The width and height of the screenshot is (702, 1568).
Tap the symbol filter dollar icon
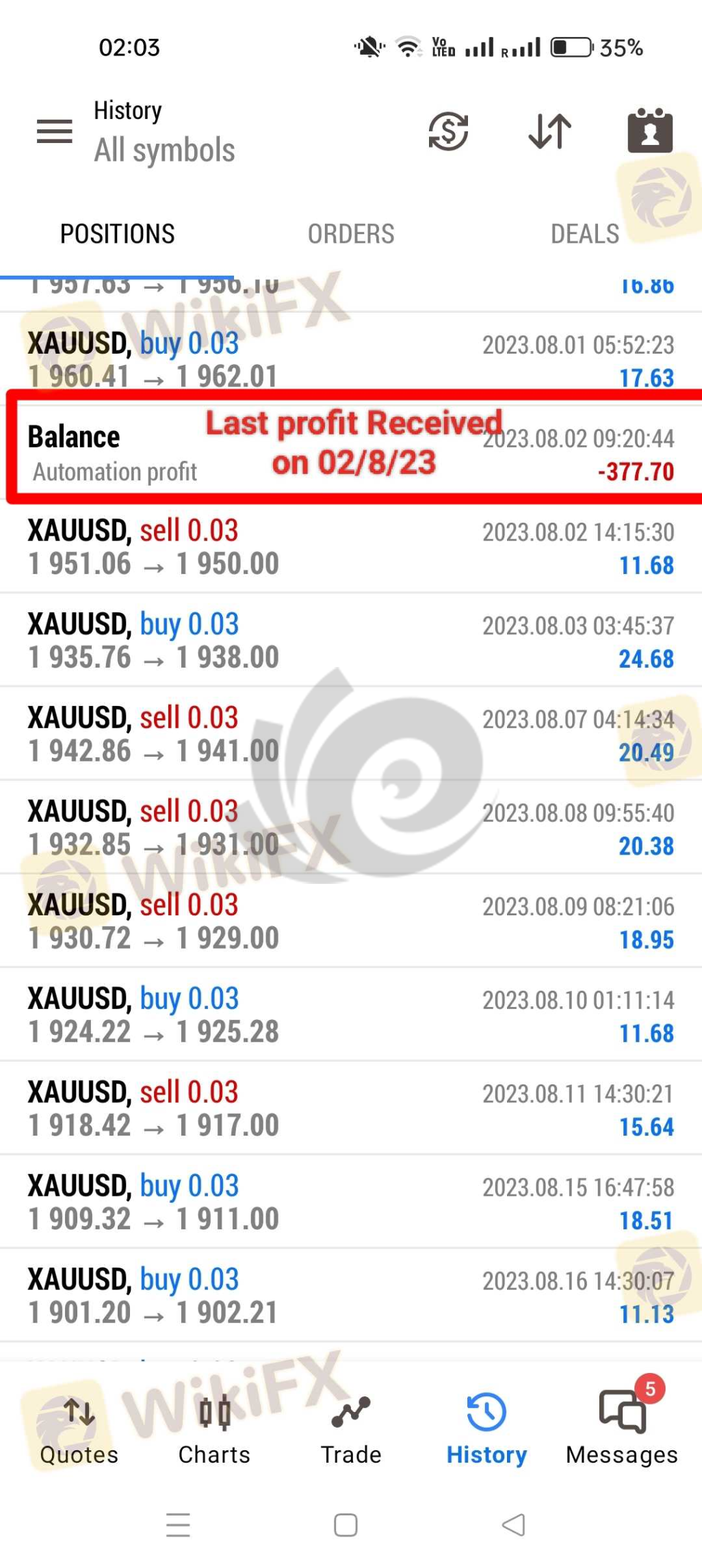[x=448, y=131]
